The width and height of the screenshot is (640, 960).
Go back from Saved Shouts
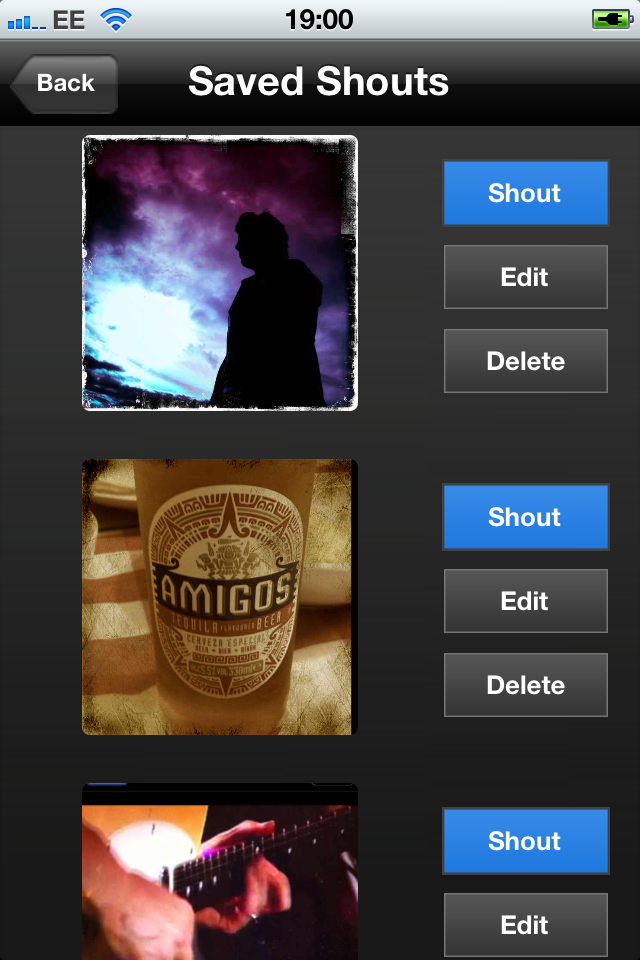65,83
